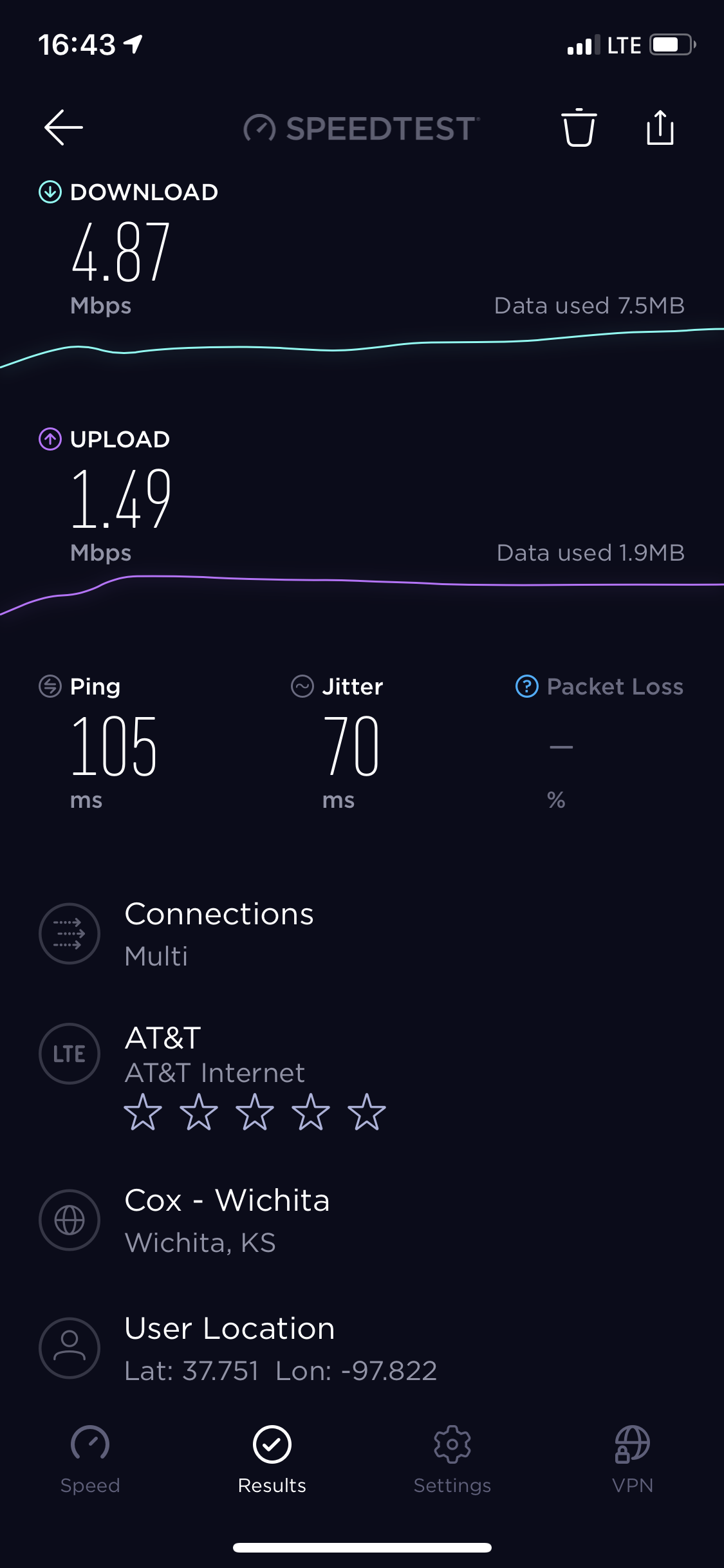Share this speed test result
This screenshot has height=1568, width=724.
[660, 127]
